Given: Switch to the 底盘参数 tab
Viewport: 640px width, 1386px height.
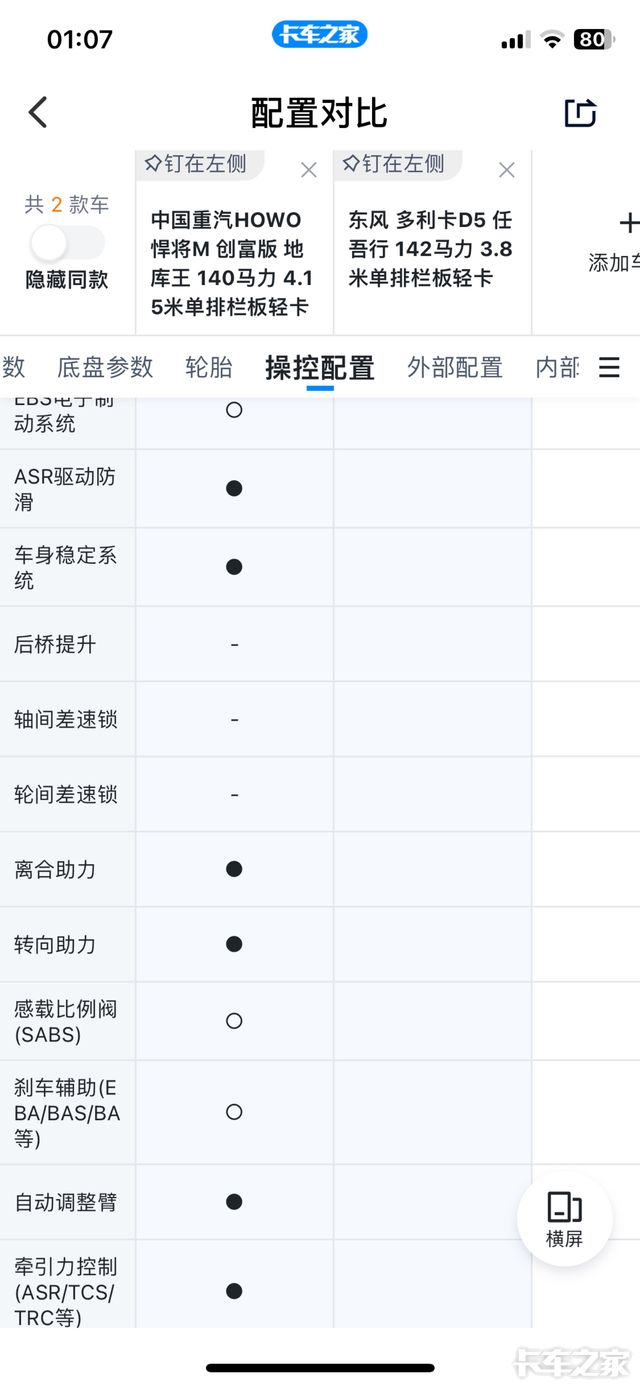Looking at the screenshot, I should pyautogui.click(x=105, y=367).
